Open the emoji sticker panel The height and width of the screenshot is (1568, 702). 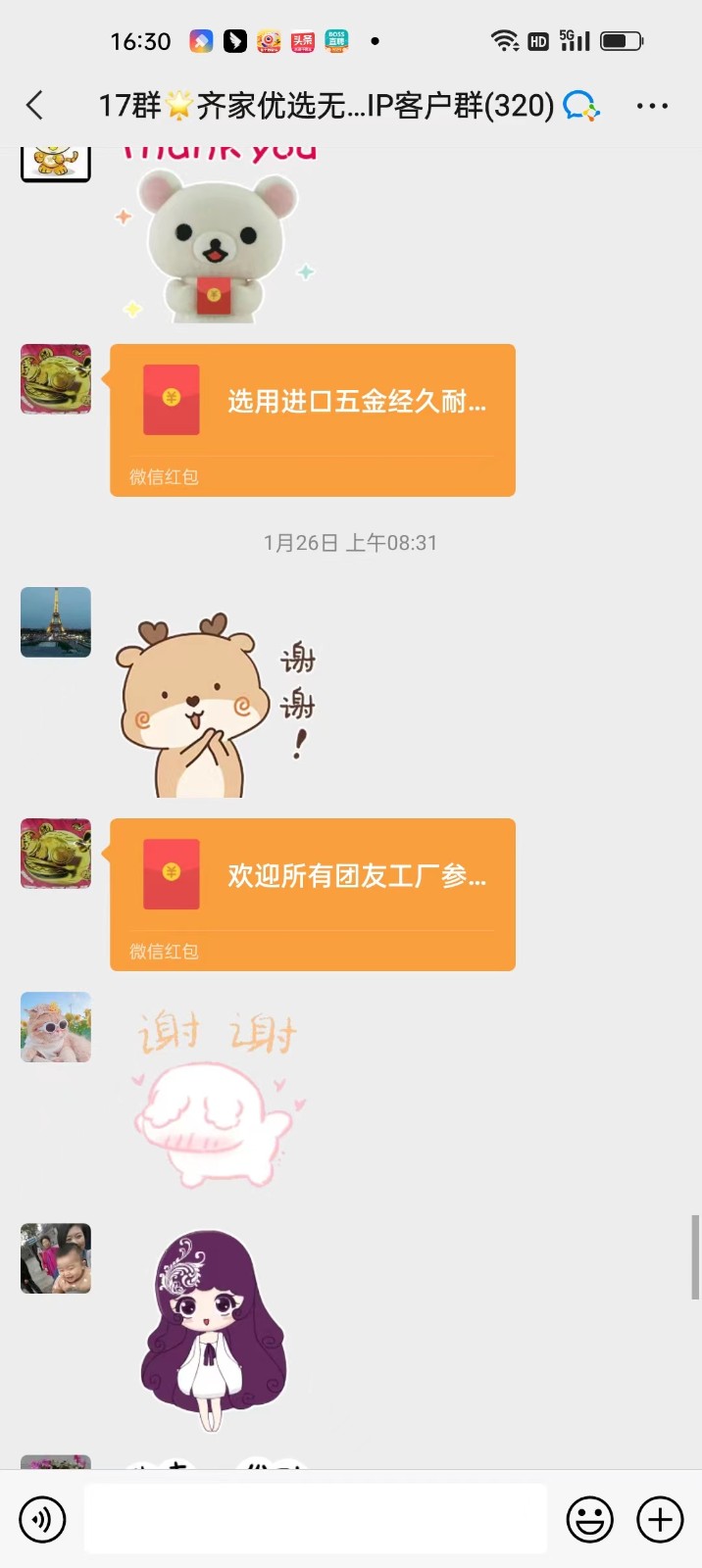pos(589,1519)
